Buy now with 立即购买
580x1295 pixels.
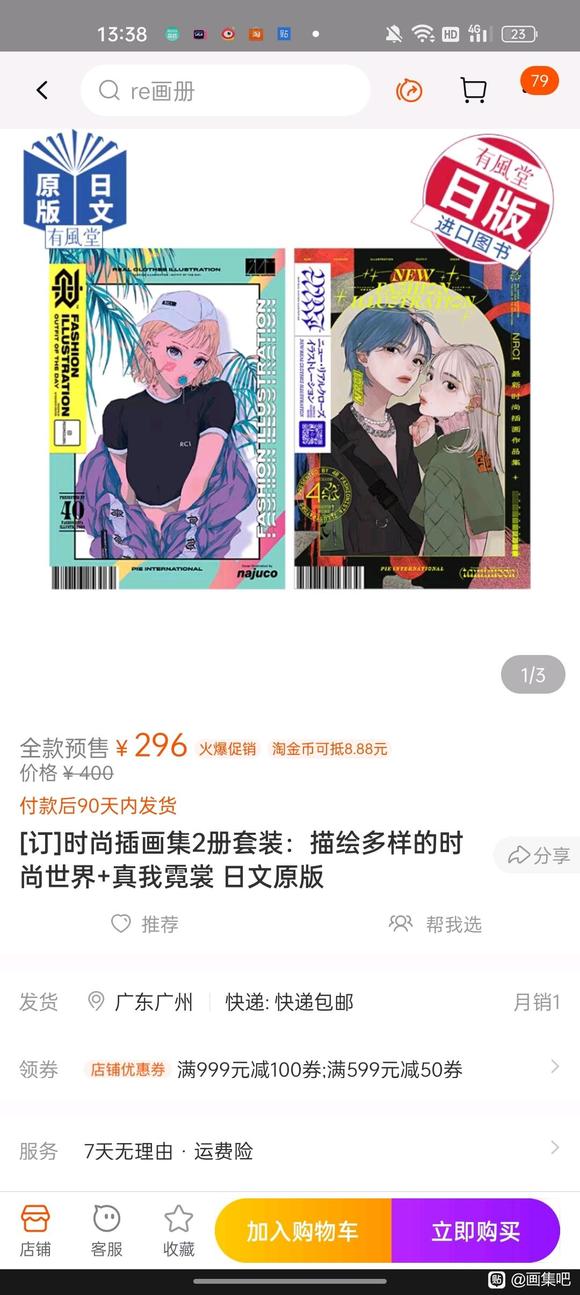(476, 1231)
